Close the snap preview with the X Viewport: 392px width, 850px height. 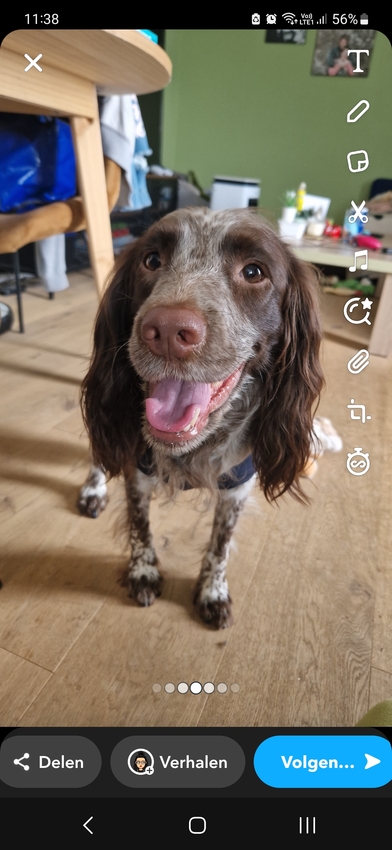(x=33, y=63)
